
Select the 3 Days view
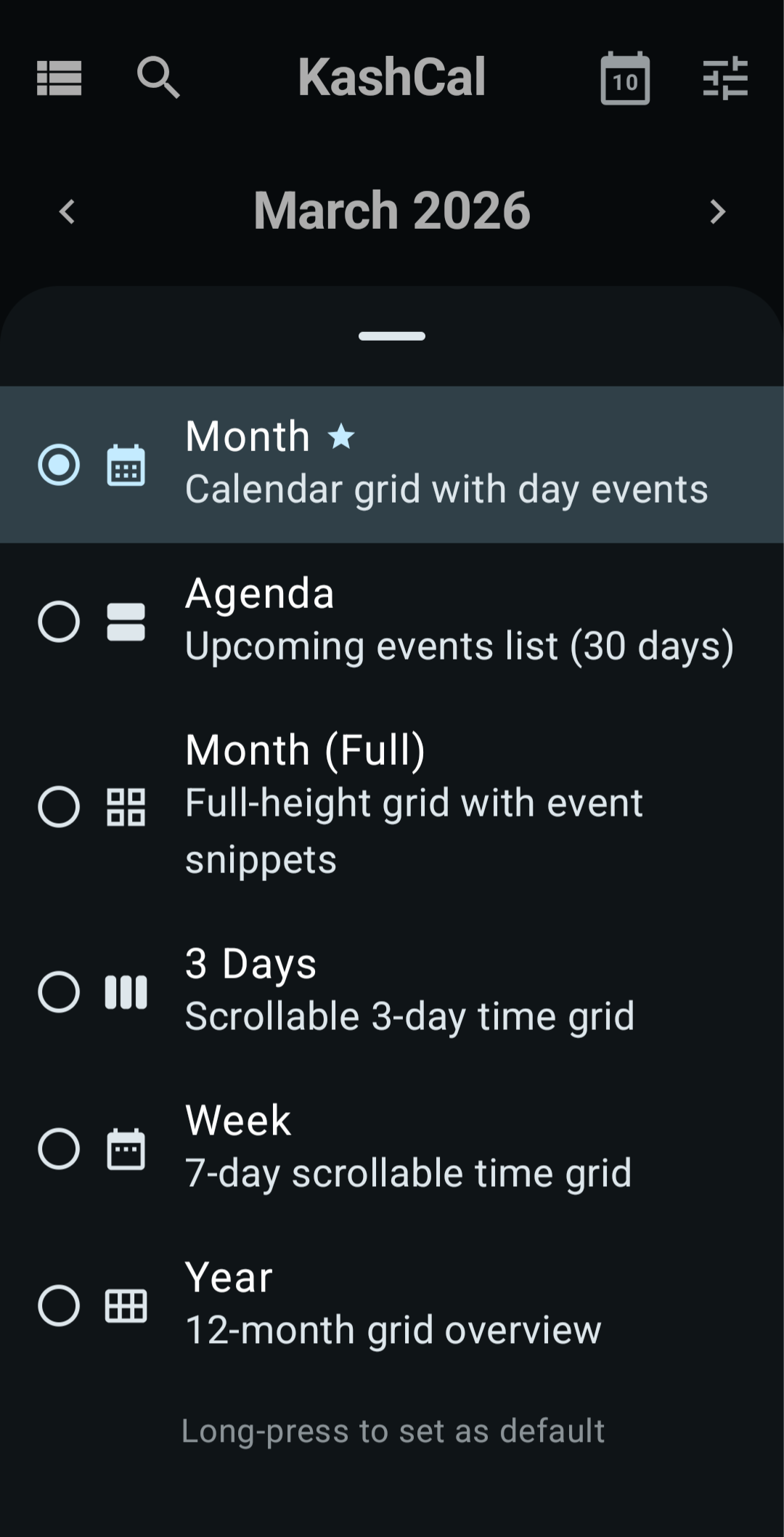click(x=392, y=991)
